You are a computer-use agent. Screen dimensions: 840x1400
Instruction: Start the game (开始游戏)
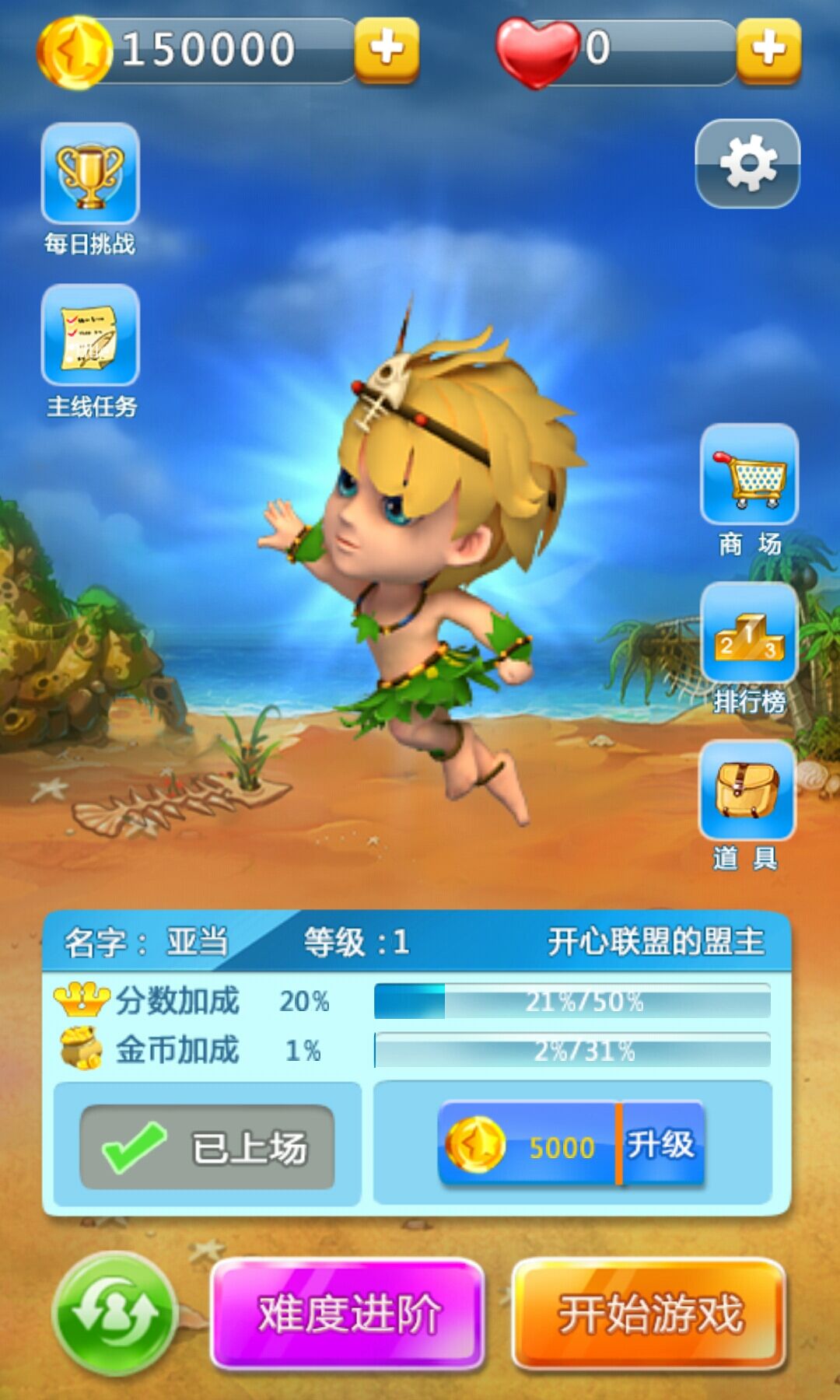click(x=649, y=1314)
